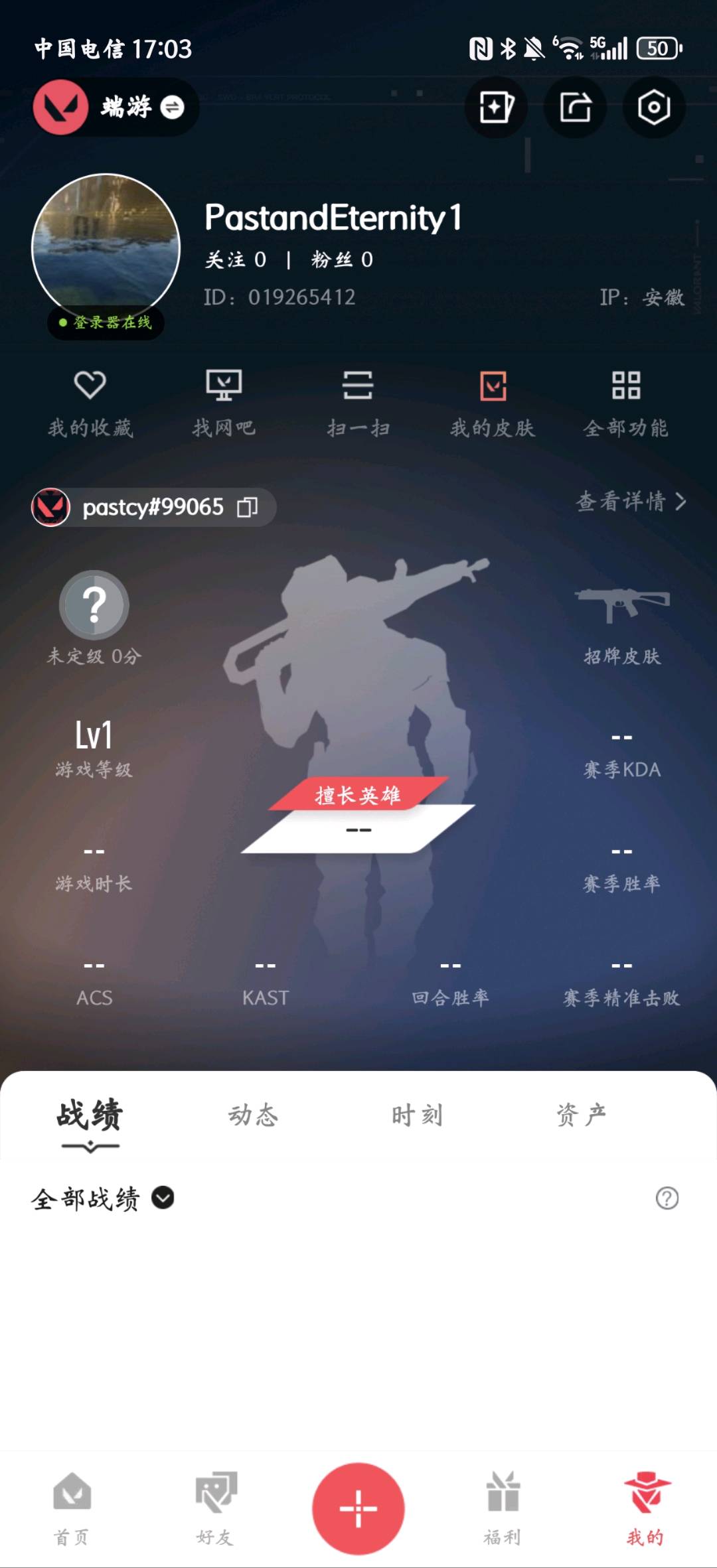Open the settings hexagon icon

pyautogui.click(x=654, y=107)
